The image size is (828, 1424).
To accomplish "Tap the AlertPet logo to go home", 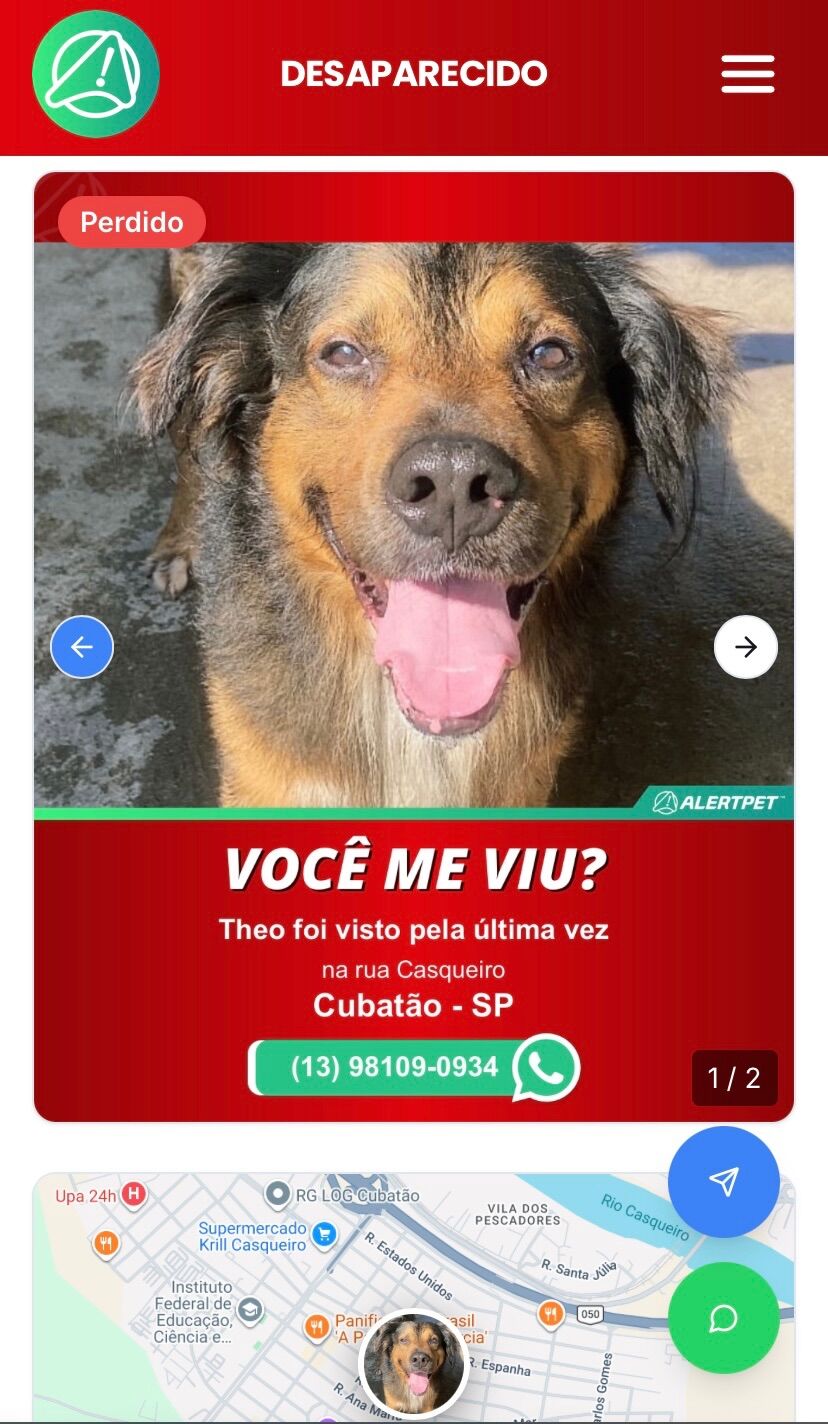I will coord(96,74).
